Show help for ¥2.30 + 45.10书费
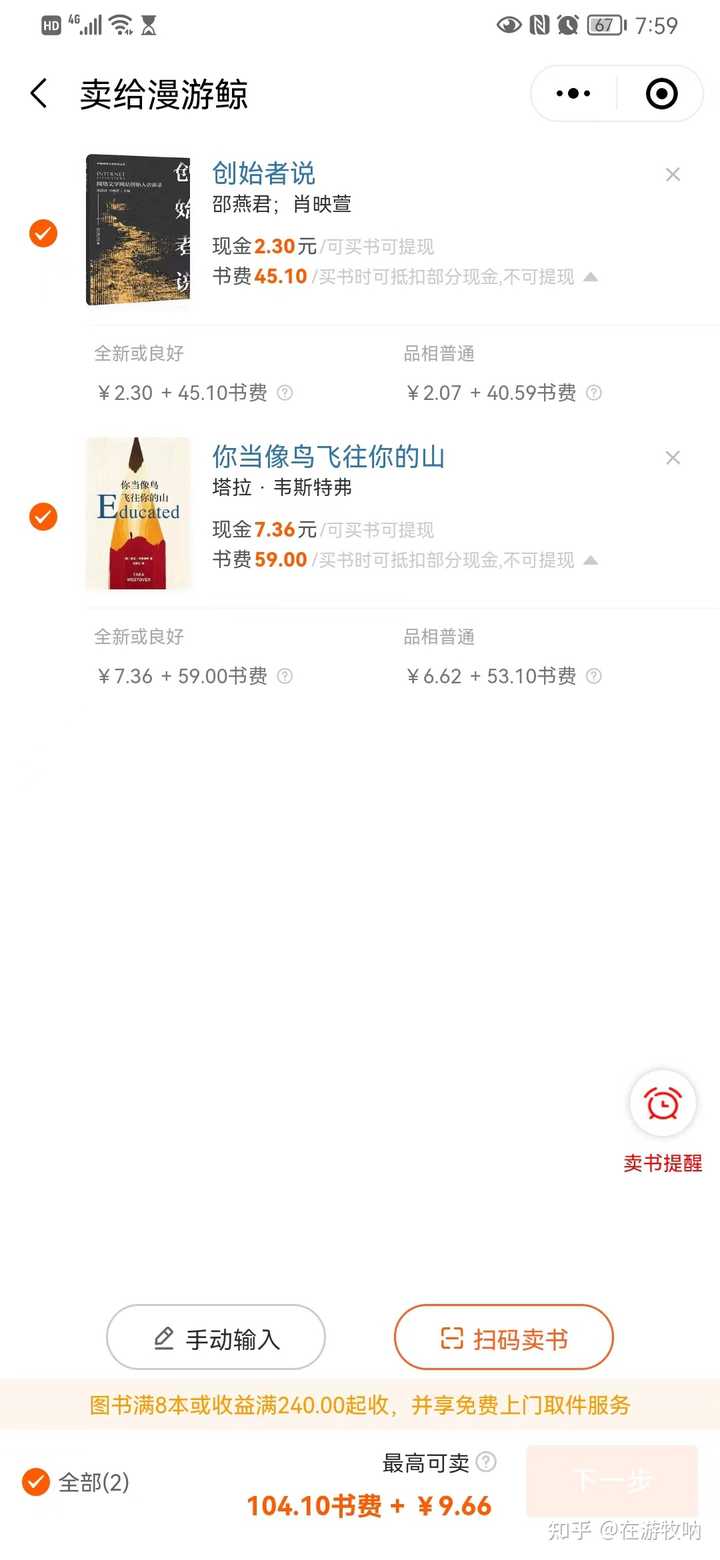 pos(285,393)
